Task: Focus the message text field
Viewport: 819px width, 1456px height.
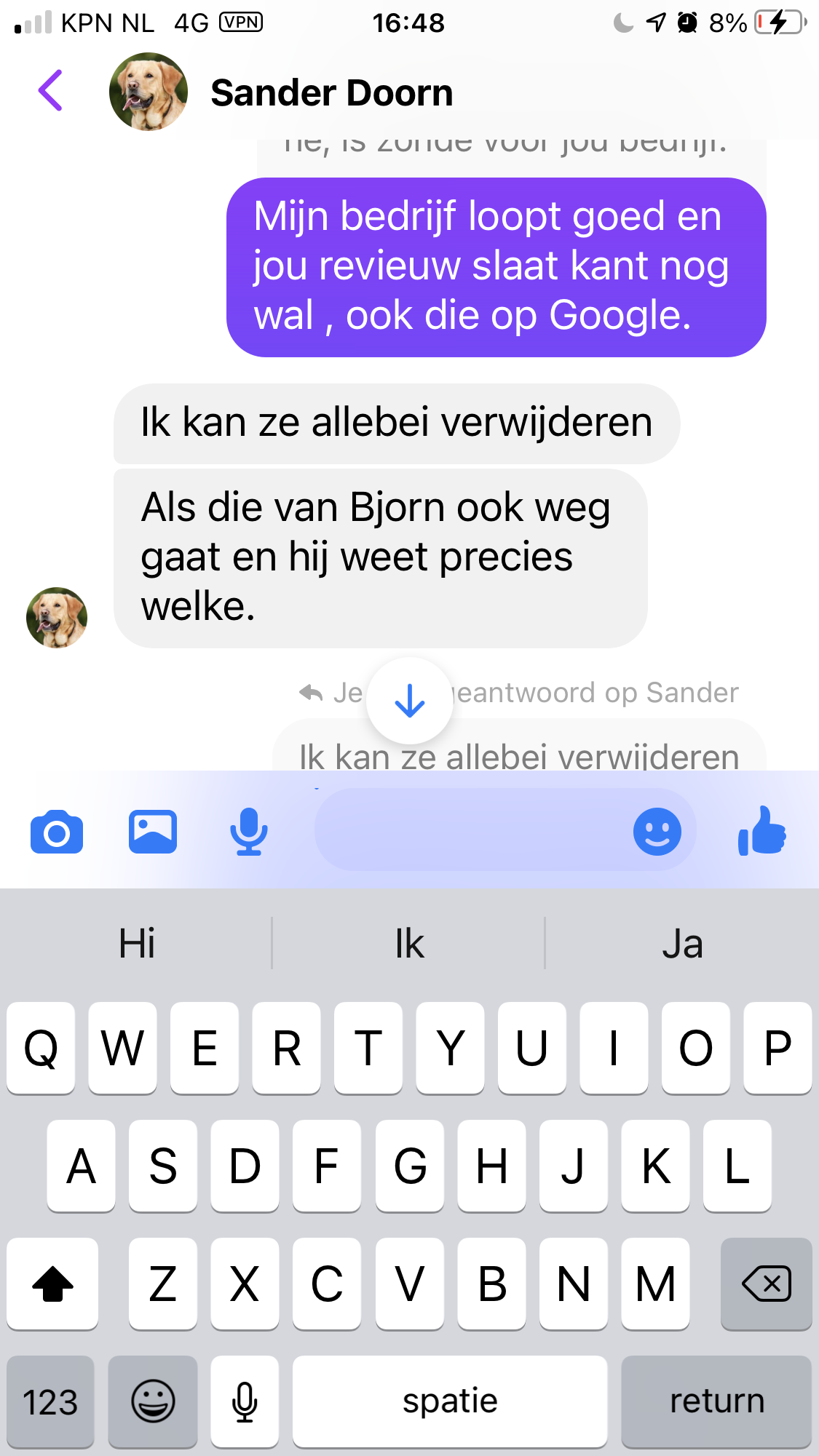Action: (470, 830)
